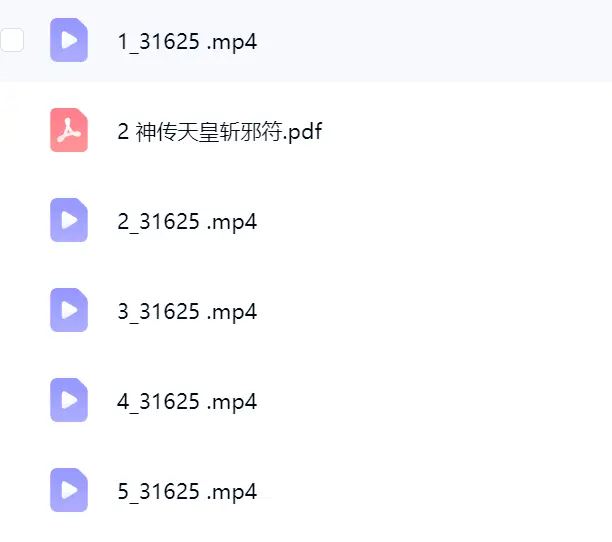This screenshot has width=612, height=542.
Task: Launch the video 5_31625 .mp4
Action: [187, 491]
